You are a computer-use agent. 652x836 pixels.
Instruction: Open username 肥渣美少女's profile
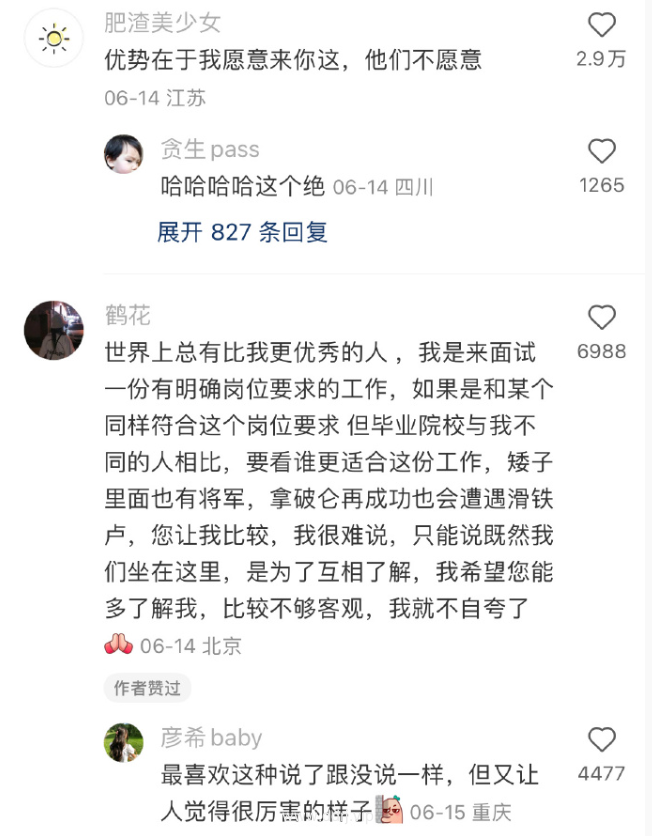point(163,22)
